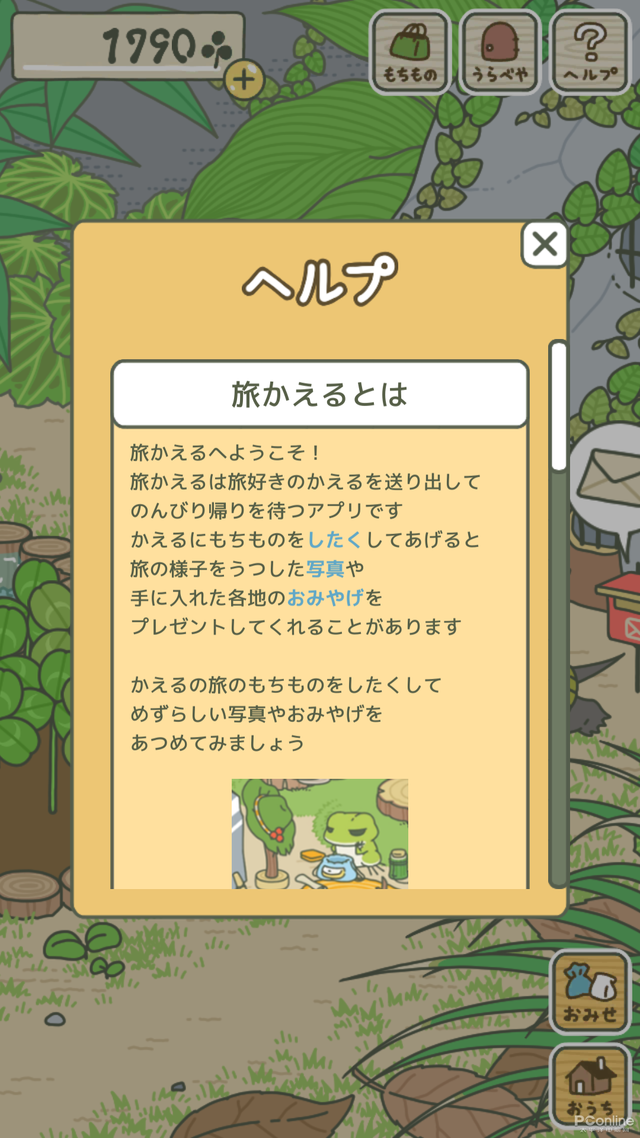Open the もちもの belongings bag

point(411,52)
